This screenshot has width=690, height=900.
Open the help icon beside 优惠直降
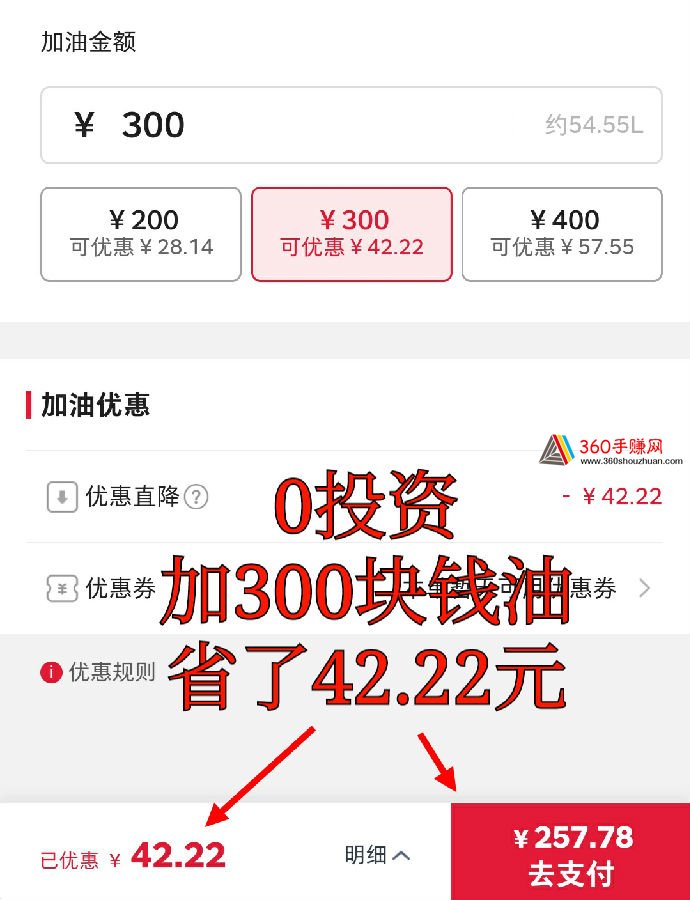coord(197,497)
